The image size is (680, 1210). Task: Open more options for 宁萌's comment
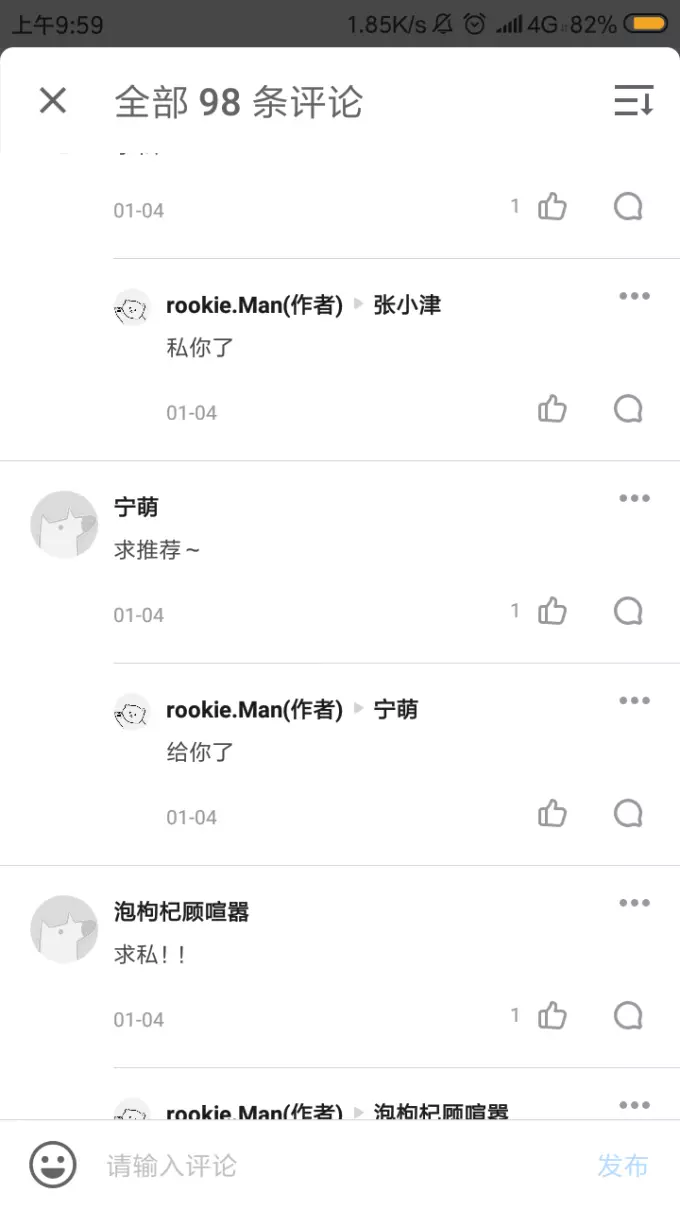coord(634,498)
